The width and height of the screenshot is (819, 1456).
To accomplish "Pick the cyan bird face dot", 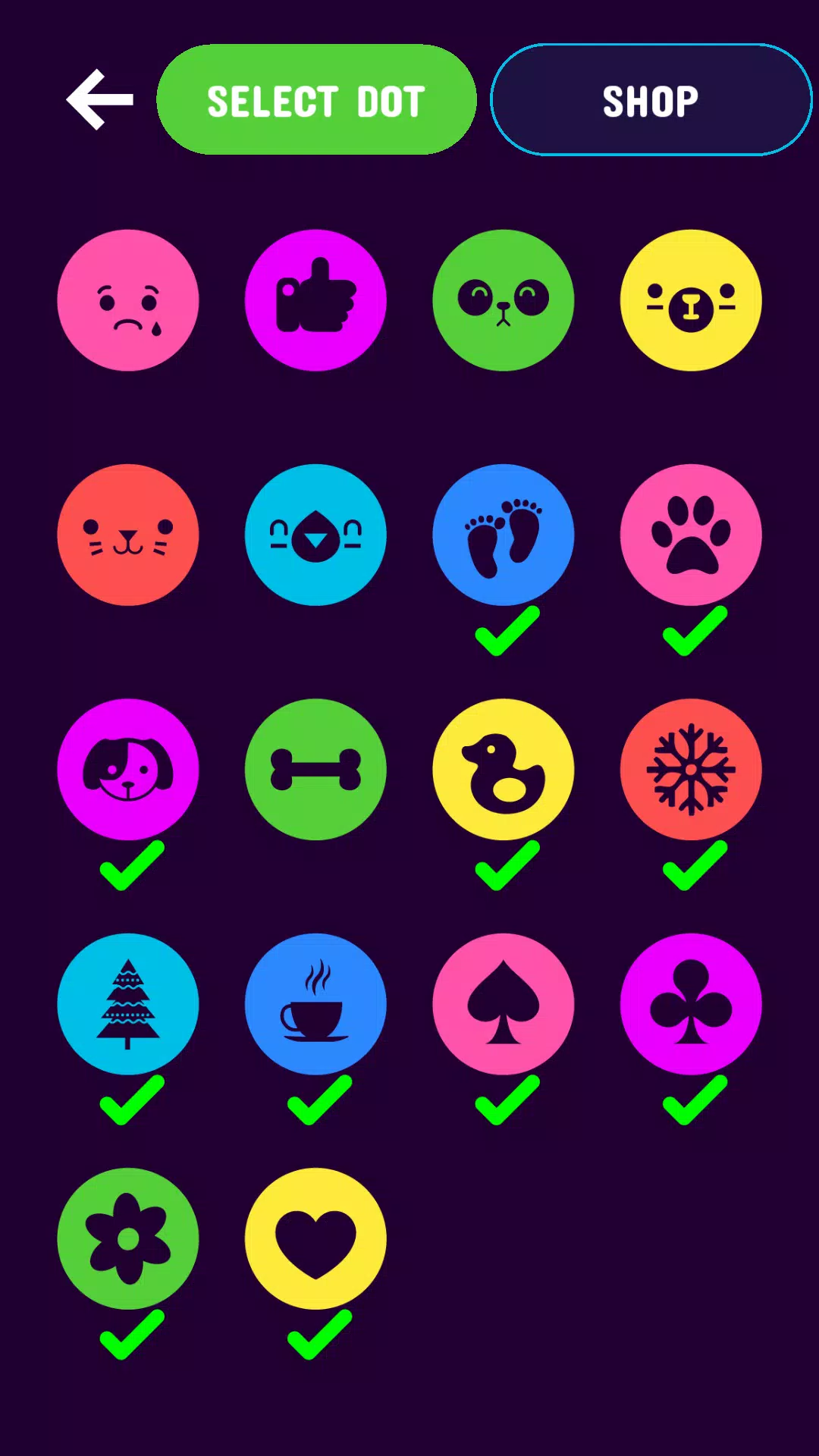I will pos(315,535).
